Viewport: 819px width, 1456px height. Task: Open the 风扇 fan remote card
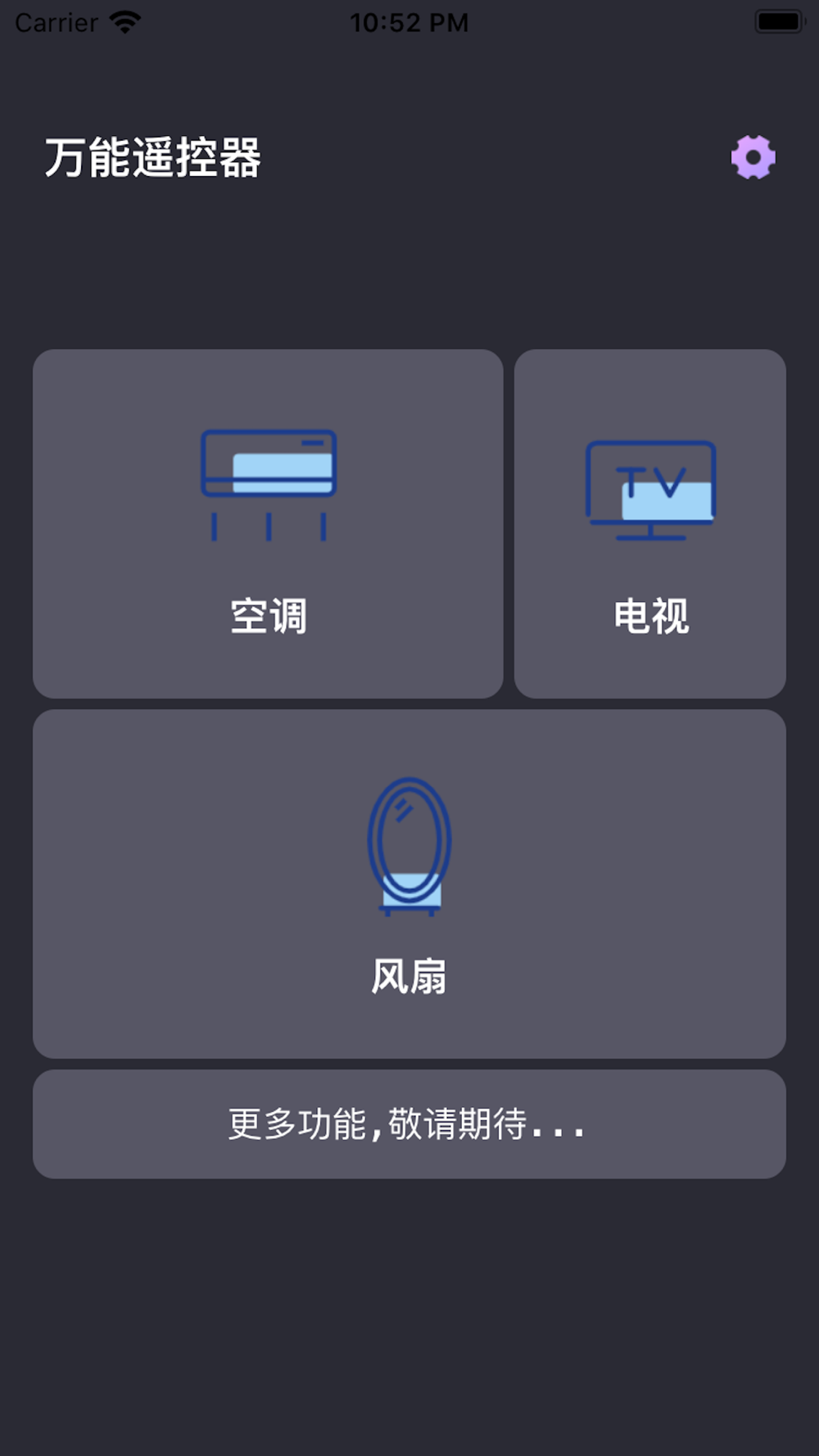409,884
